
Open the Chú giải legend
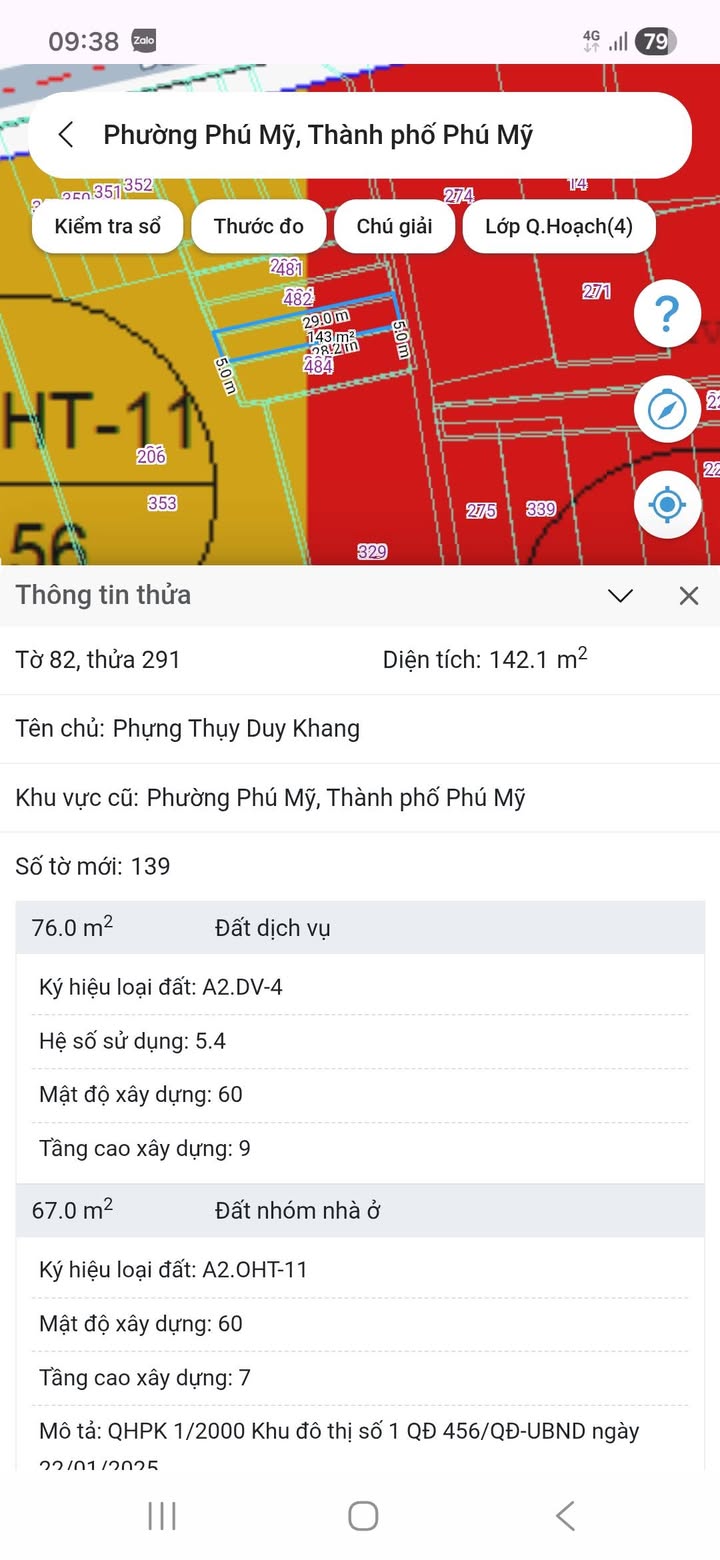(x=395, y=226)
